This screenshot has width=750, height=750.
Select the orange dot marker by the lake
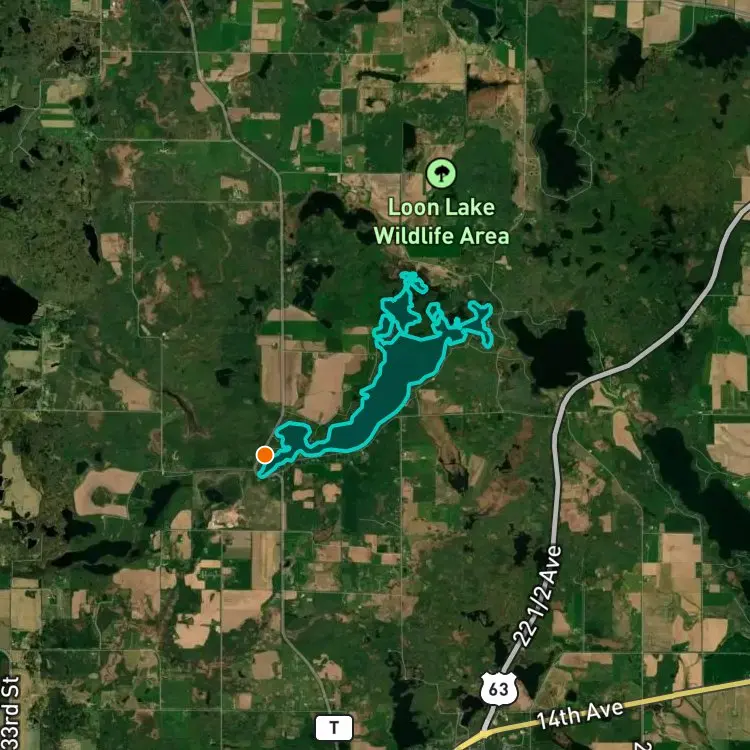point(265,455)
